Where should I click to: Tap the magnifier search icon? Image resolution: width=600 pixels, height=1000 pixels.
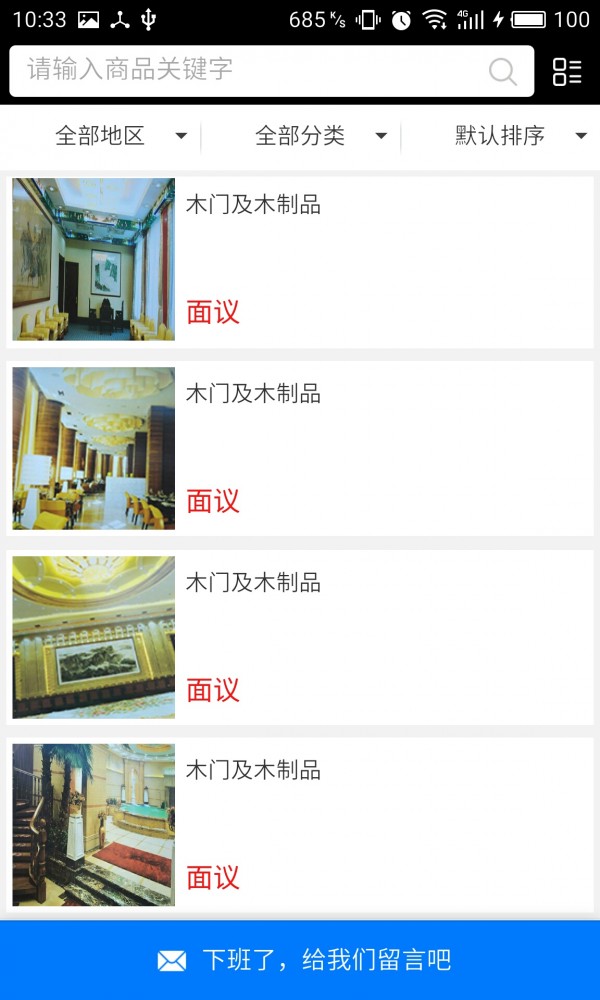[502, 71]
